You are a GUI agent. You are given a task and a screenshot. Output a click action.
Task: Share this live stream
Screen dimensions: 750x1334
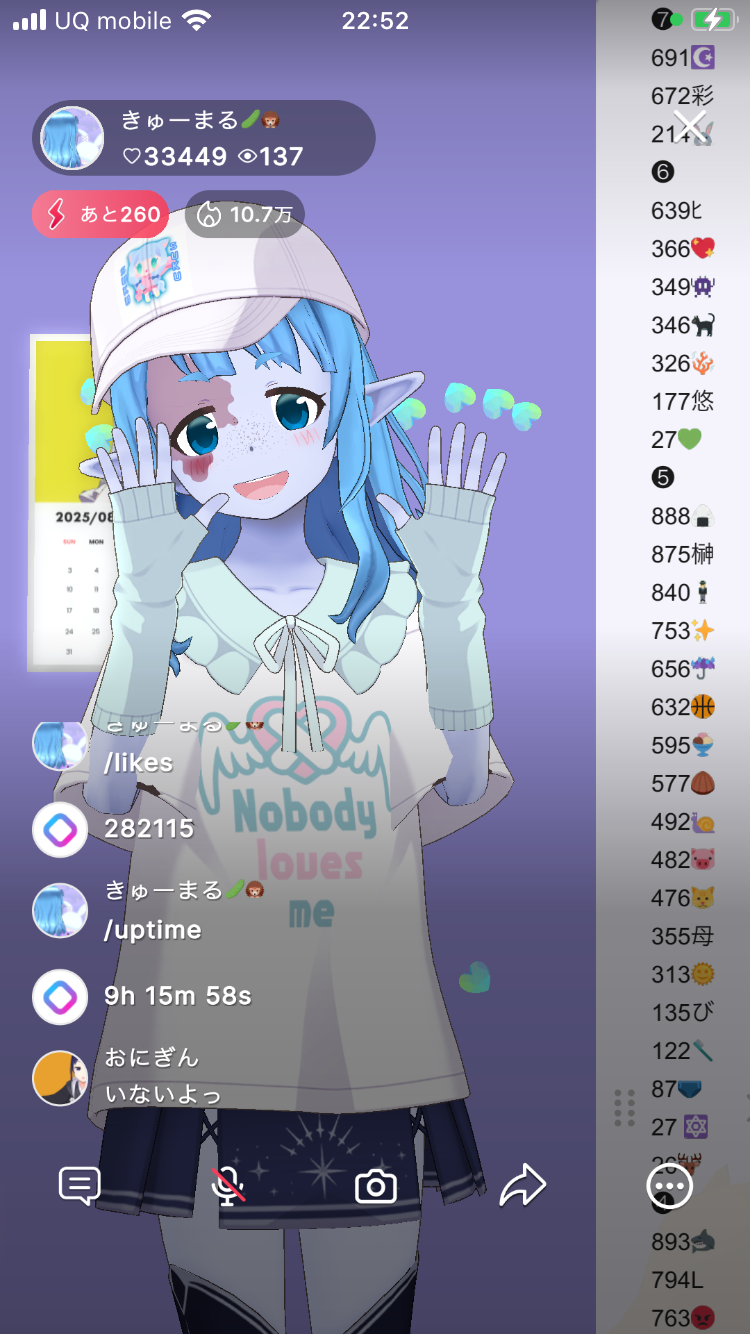pos(522,1186)
